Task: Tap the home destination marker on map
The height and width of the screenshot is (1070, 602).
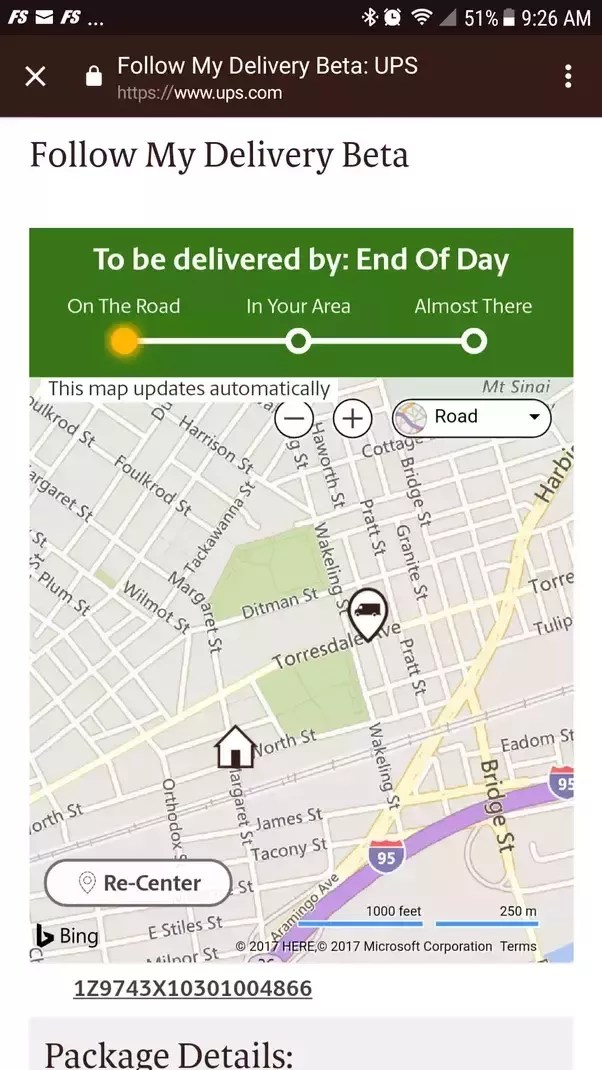Action: [235, 747]
